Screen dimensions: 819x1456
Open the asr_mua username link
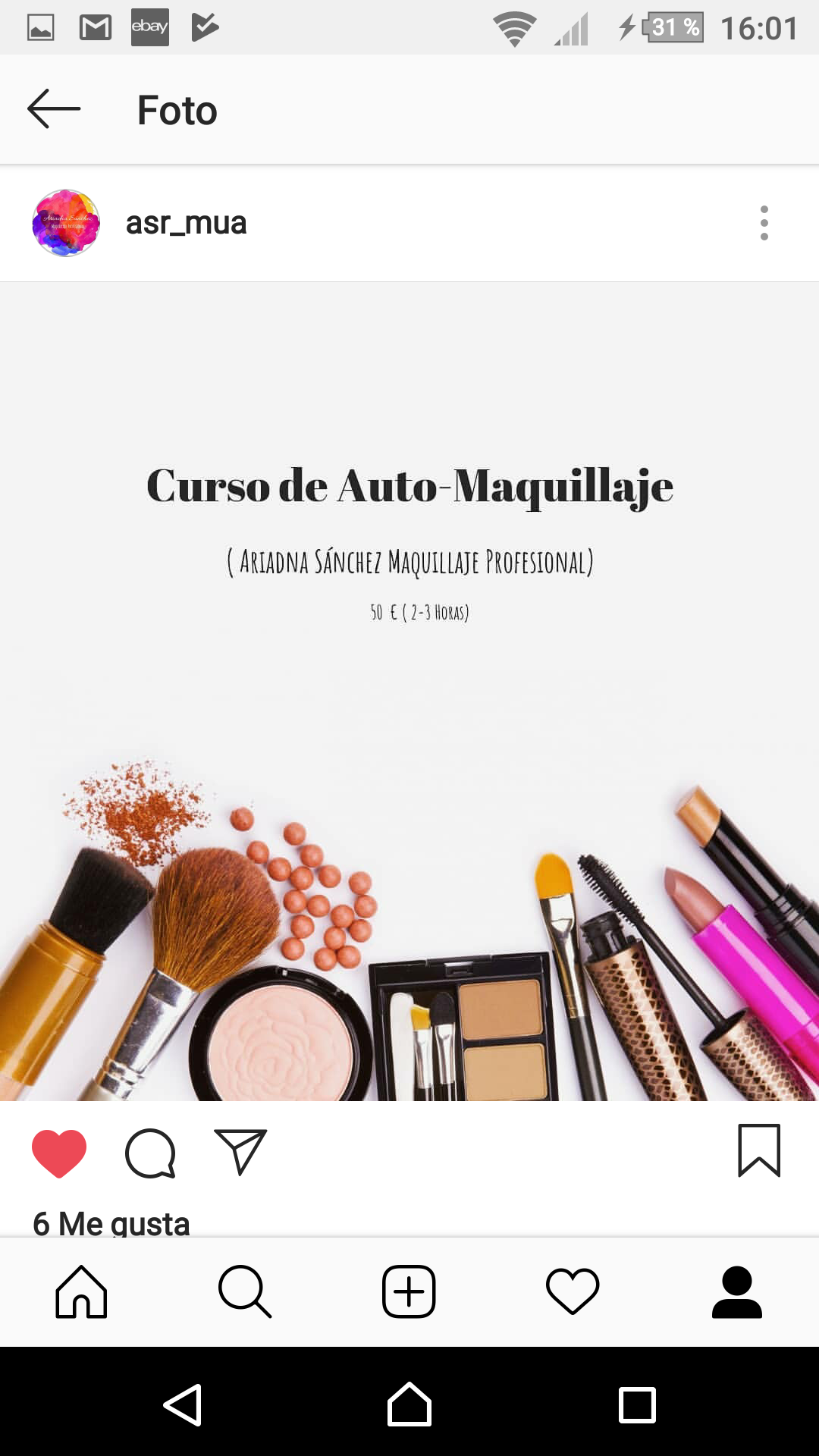(x=186, y=223)
